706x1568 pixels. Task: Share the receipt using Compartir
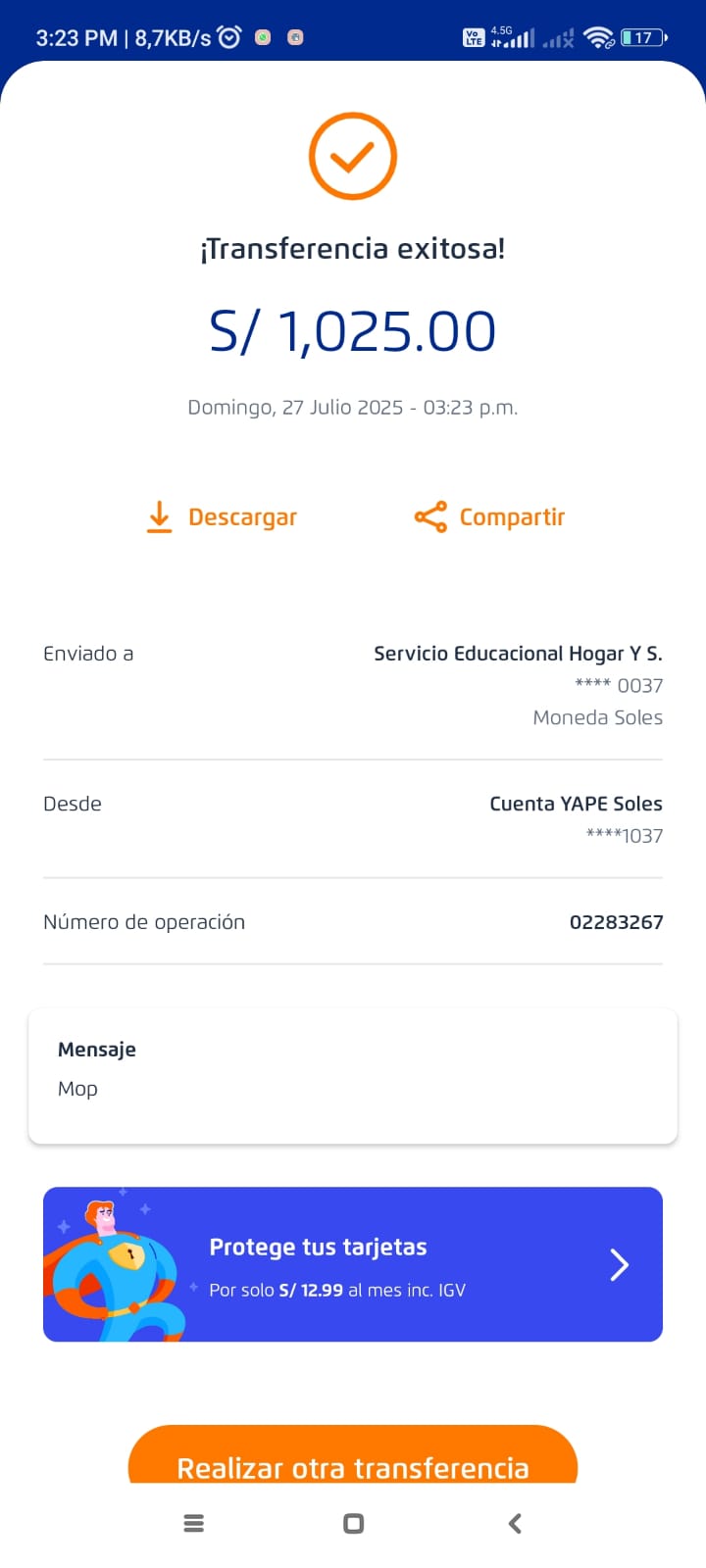pyautogui.click(x=490, y=516)
